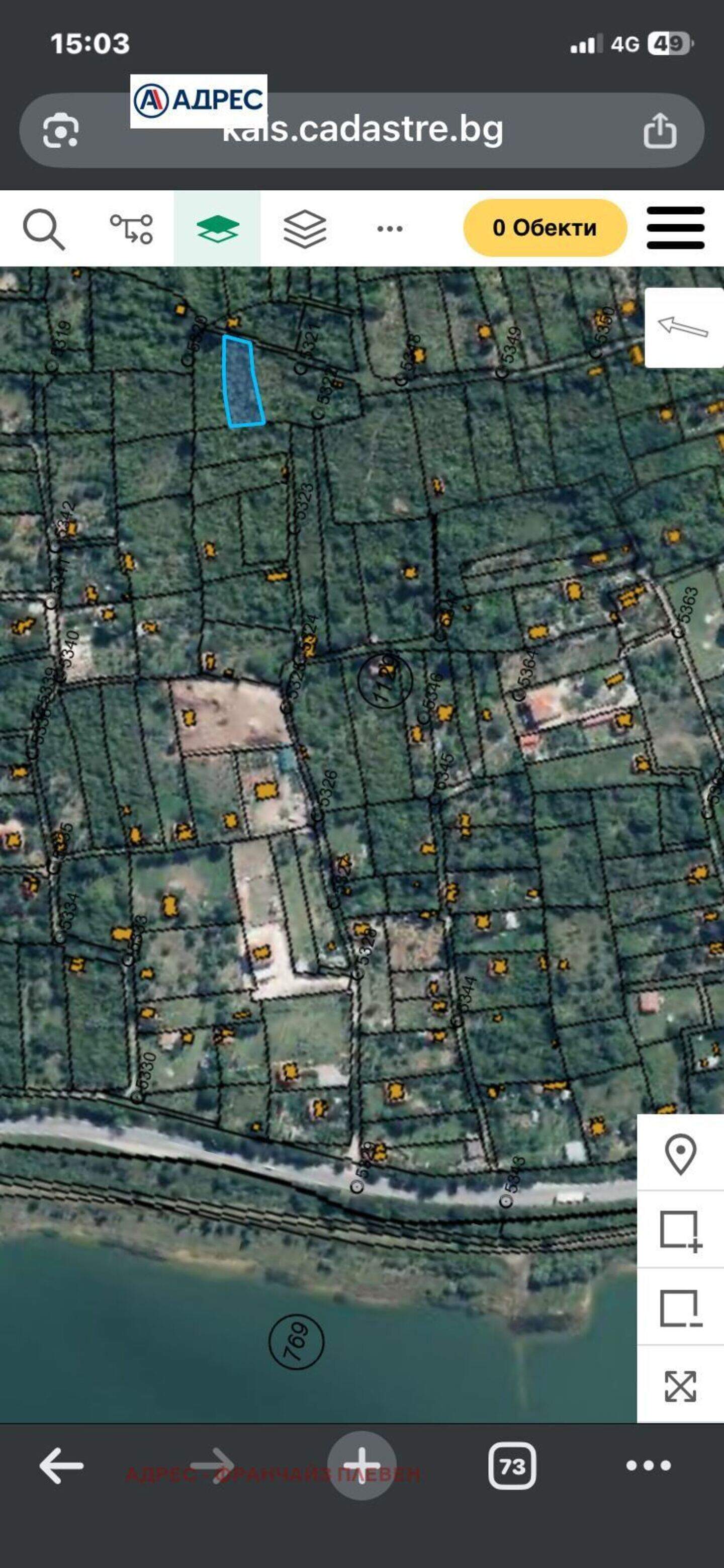
Task: Open the browser's three-dot menu
Action: point(649,1466)
